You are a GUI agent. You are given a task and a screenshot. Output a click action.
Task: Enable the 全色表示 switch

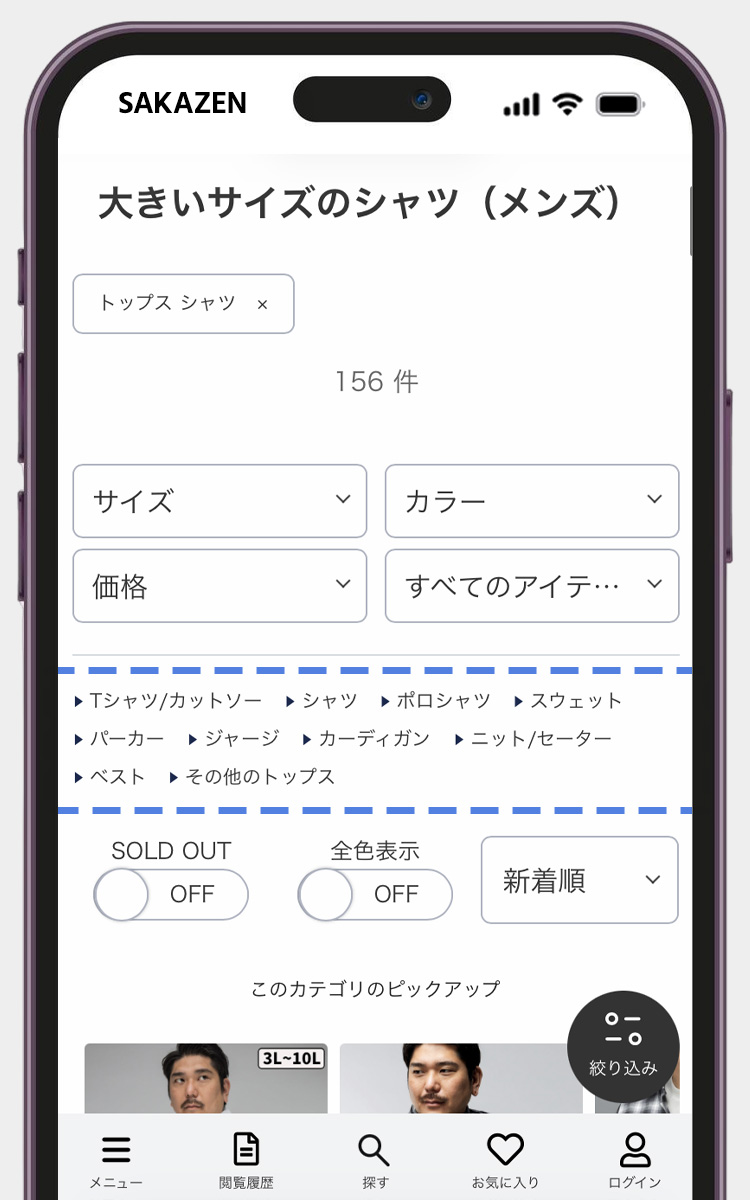[x=375, y=894]
